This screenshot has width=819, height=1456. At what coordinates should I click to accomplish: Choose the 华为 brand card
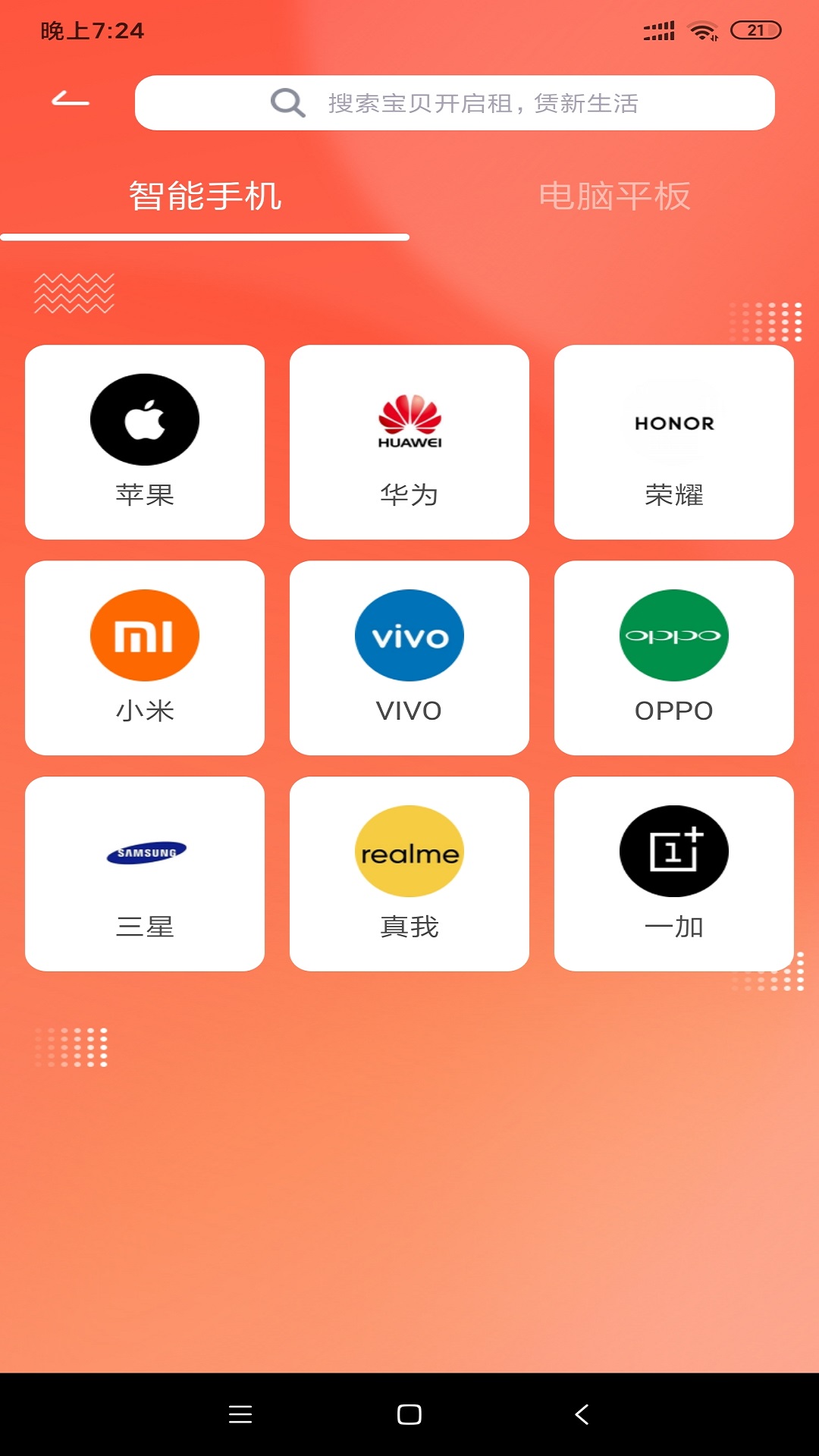click(x=409, y=442)
